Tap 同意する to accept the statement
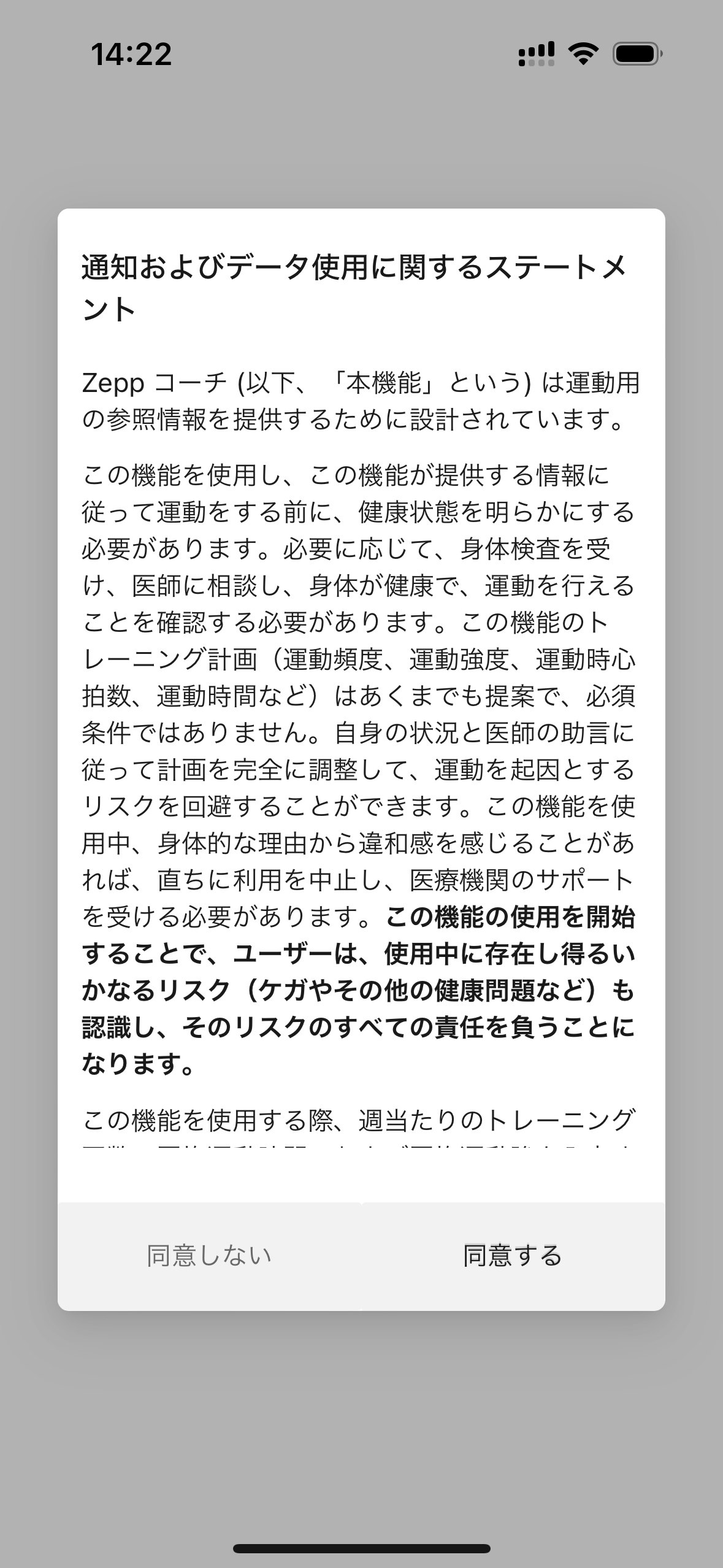Screen dimensions: 723x1568 click(x=513, y=1255)
